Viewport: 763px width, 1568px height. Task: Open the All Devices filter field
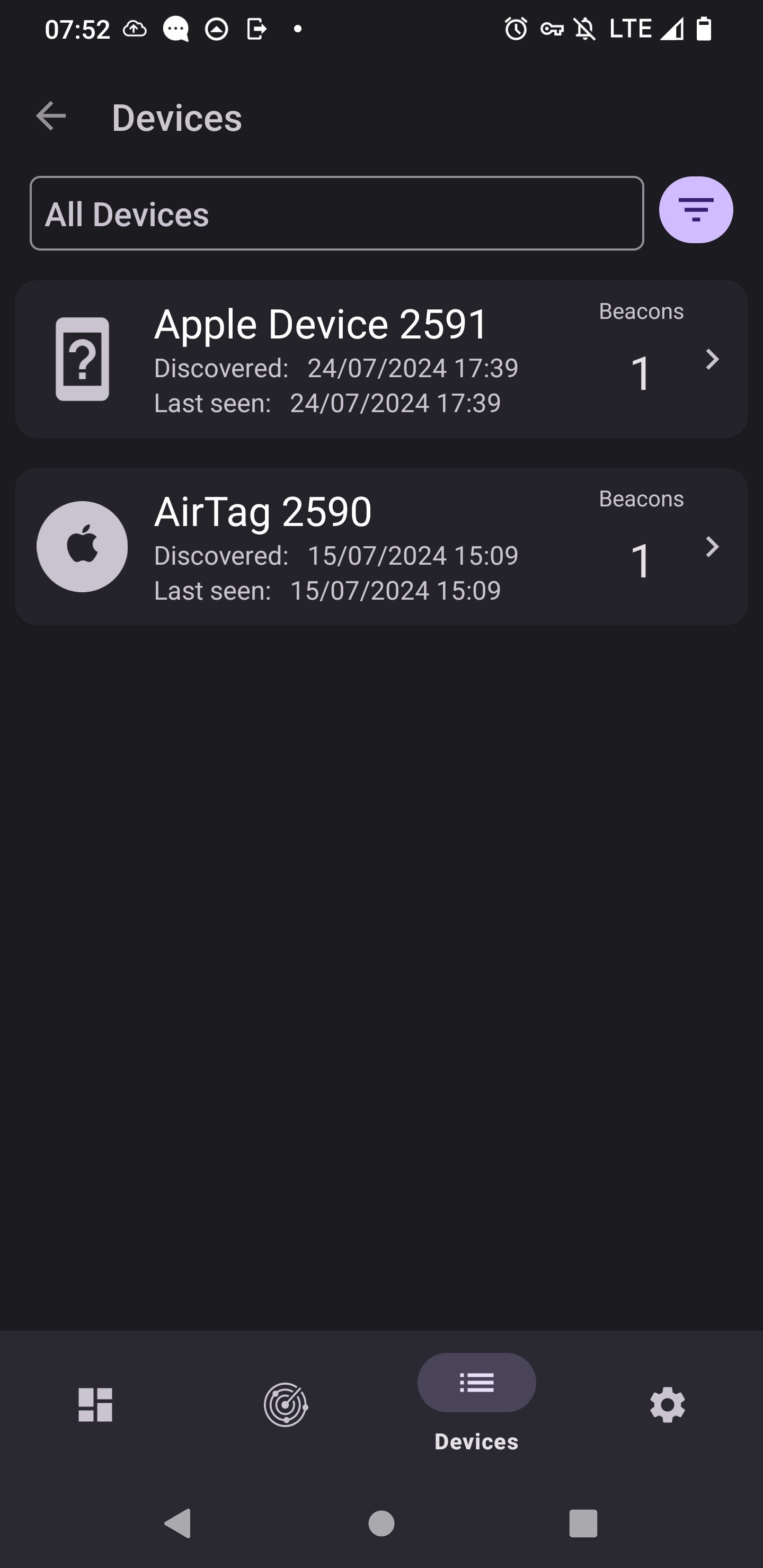coord(337,213)
